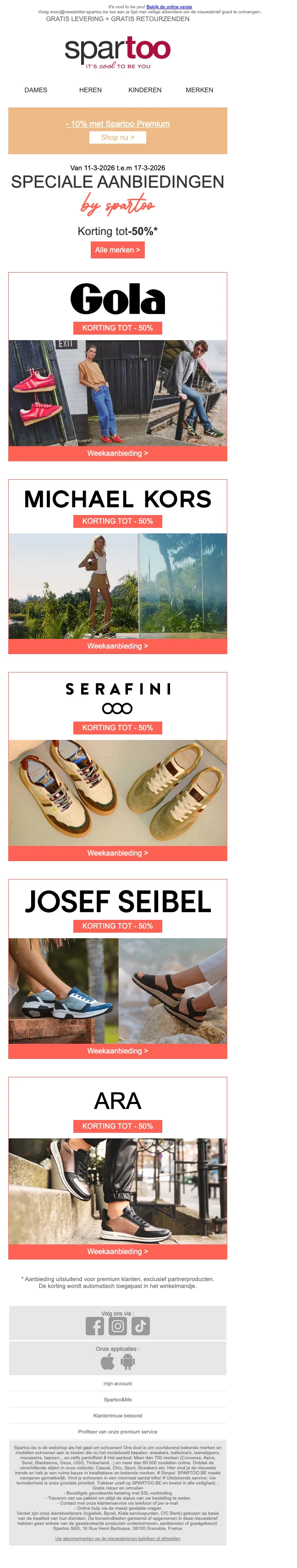Select the DAMES category
This screenshot has width=297, height=1568.
point(36,90)
